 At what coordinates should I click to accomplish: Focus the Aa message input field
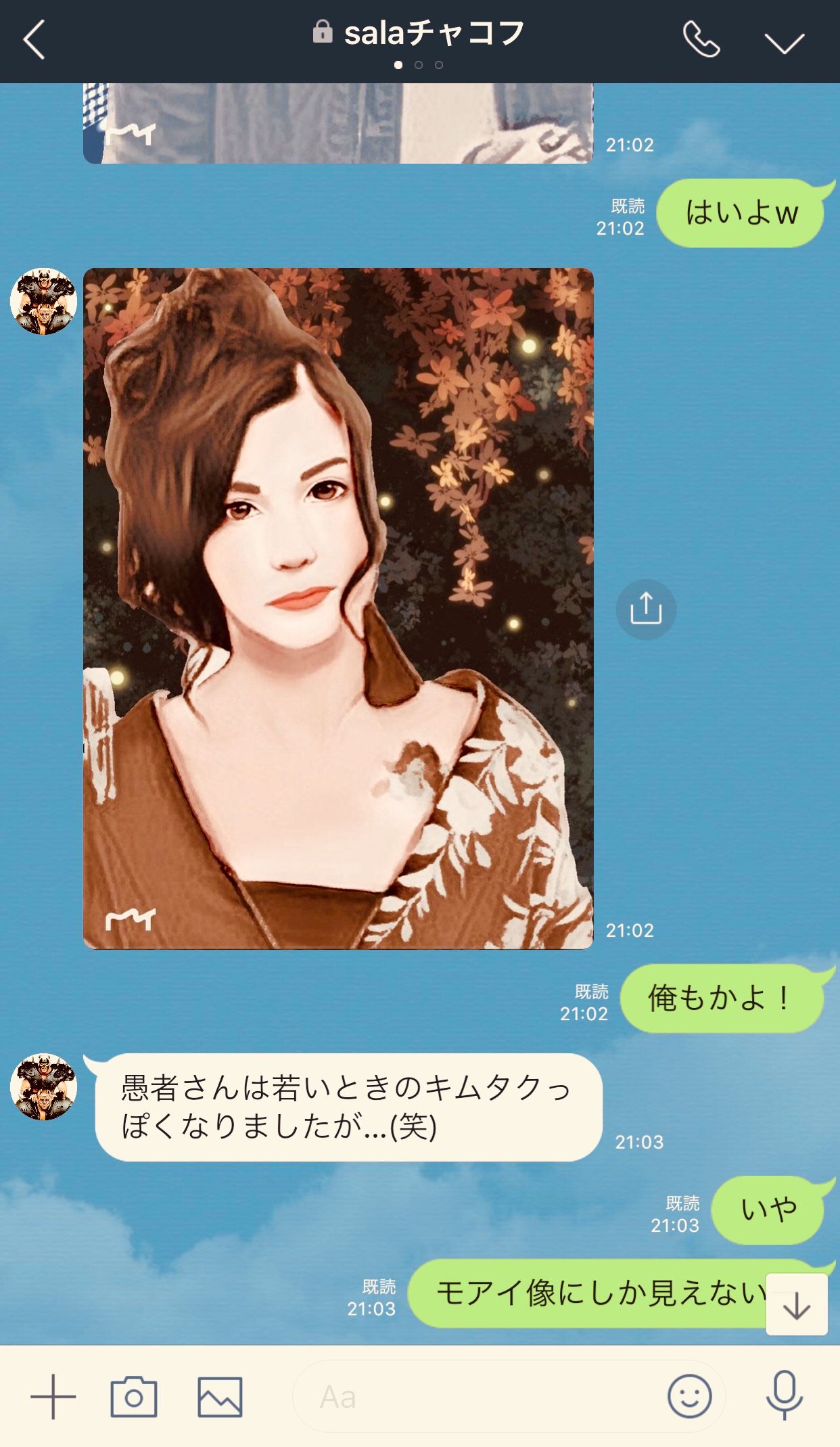[473, 1396]
